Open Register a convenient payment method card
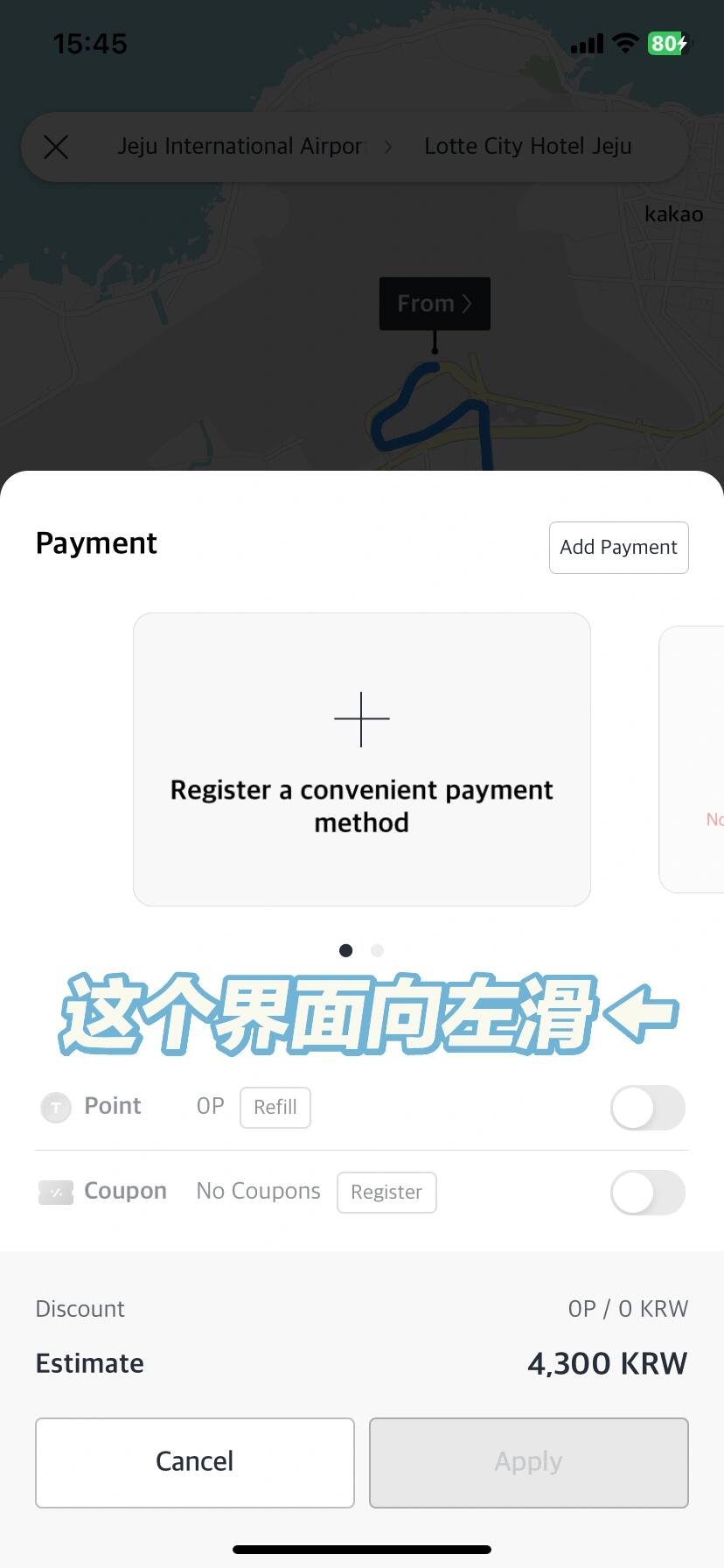Screen dimensions: 724x1568 click(x=361, y=759)
